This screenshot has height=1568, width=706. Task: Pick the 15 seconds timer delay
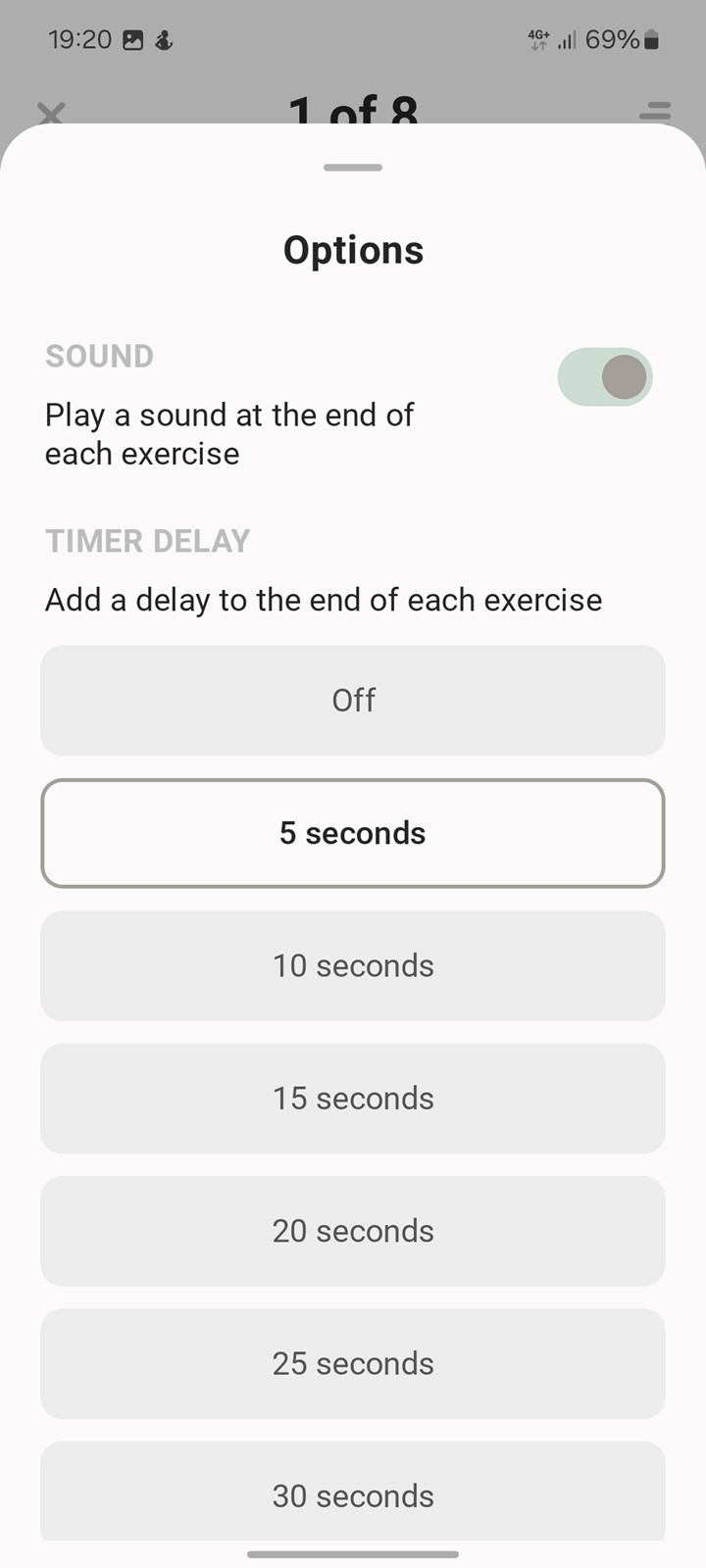(353, 1098)
